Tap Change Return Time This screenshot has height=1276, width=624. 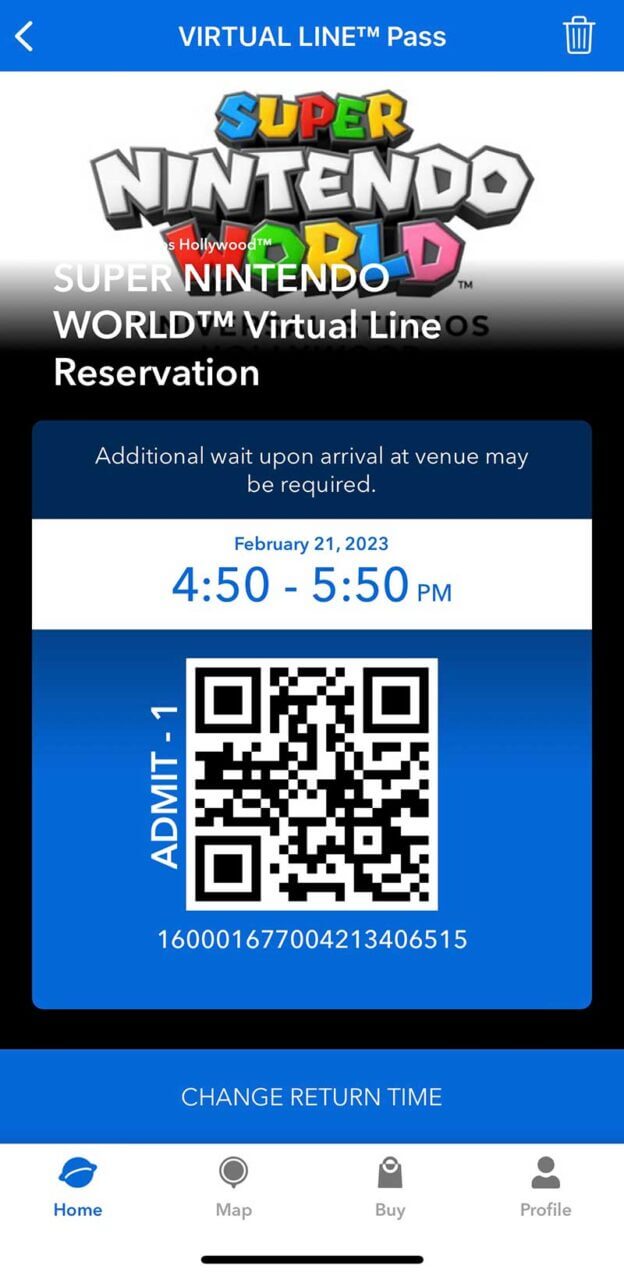[x=312, y=1097]
